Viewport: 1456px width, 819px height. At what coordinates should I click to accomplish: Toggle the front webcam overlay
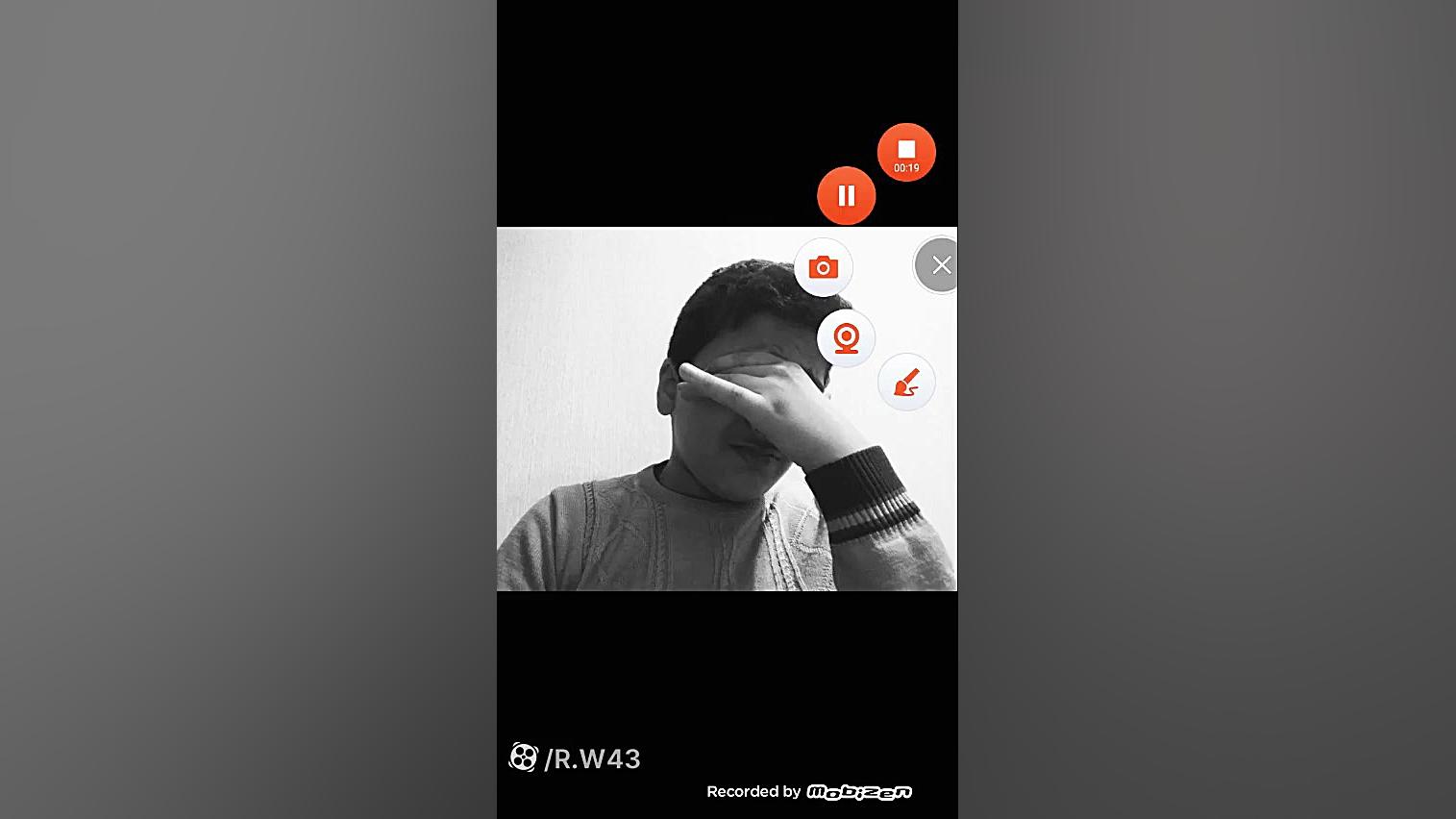[846, 338]
